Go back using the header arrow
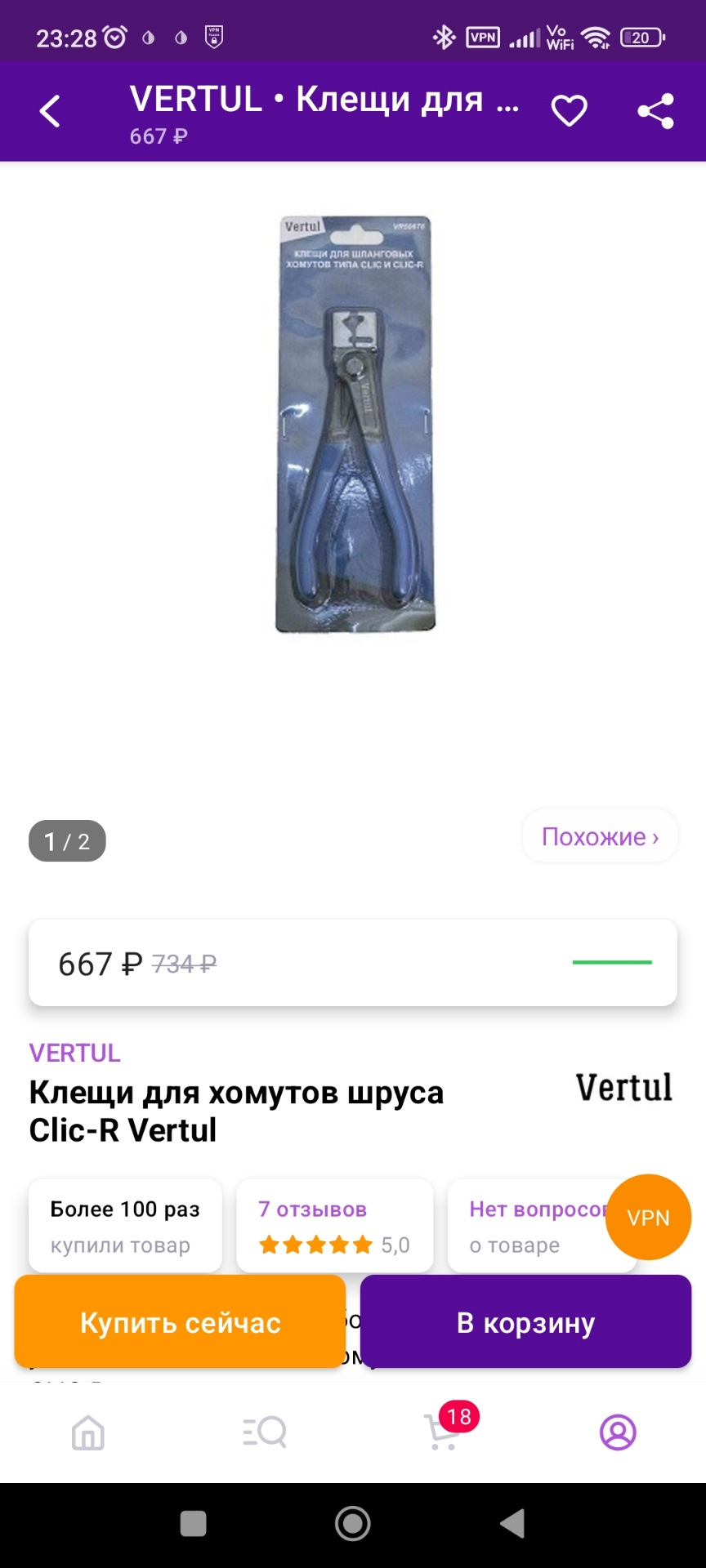The width and height of the screenshot is (706, 1568). tap(51, 111)
